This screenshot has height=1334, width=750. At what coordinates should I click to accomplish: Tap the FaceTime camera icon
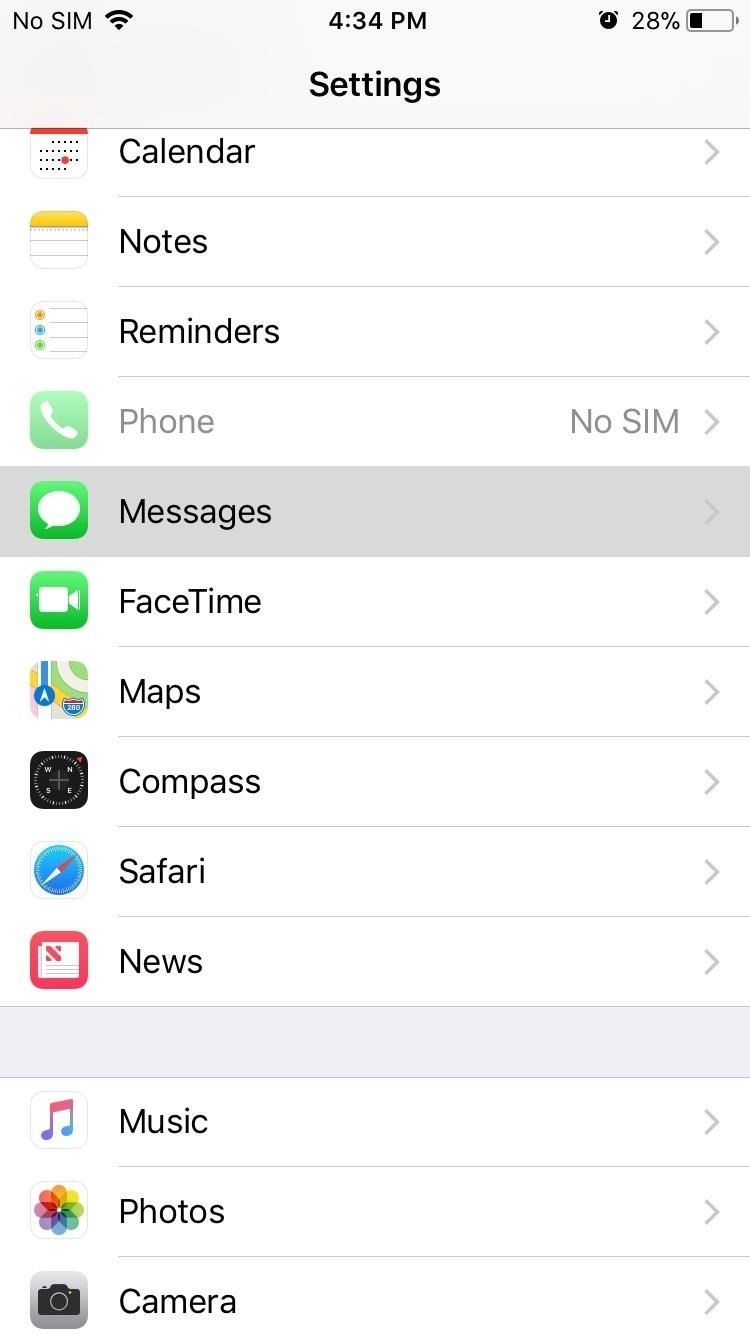pyautogui.click(x=58, y=601)
